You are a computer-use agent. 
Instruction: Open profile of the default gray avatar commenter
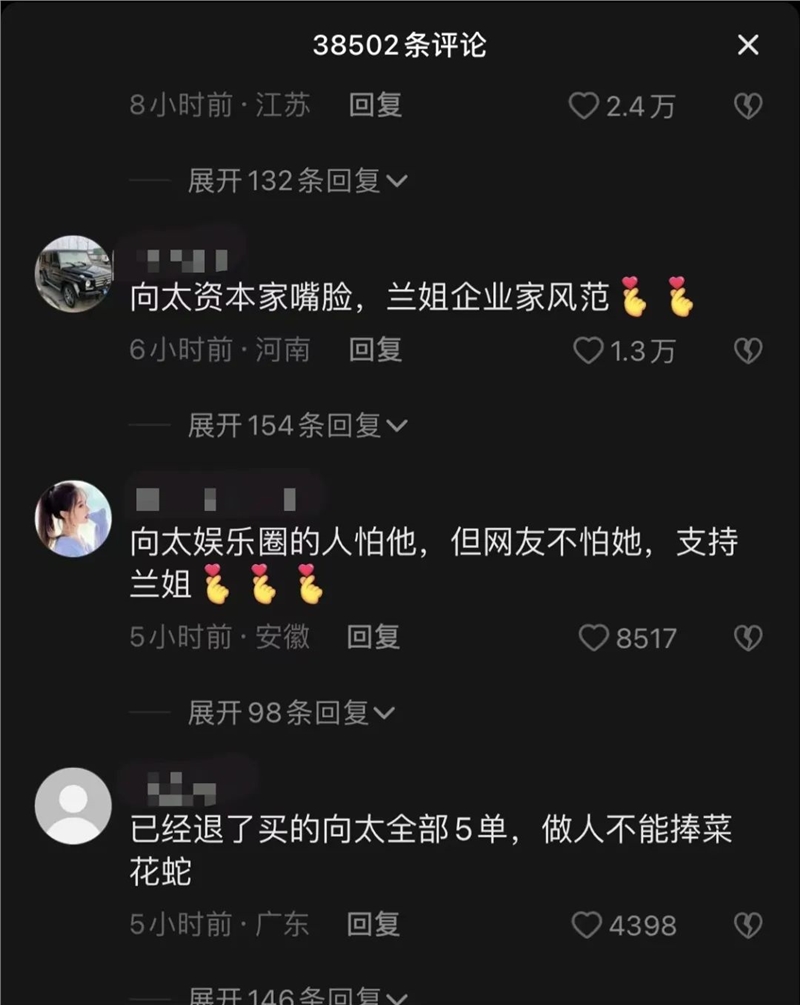tap(73, 805)
